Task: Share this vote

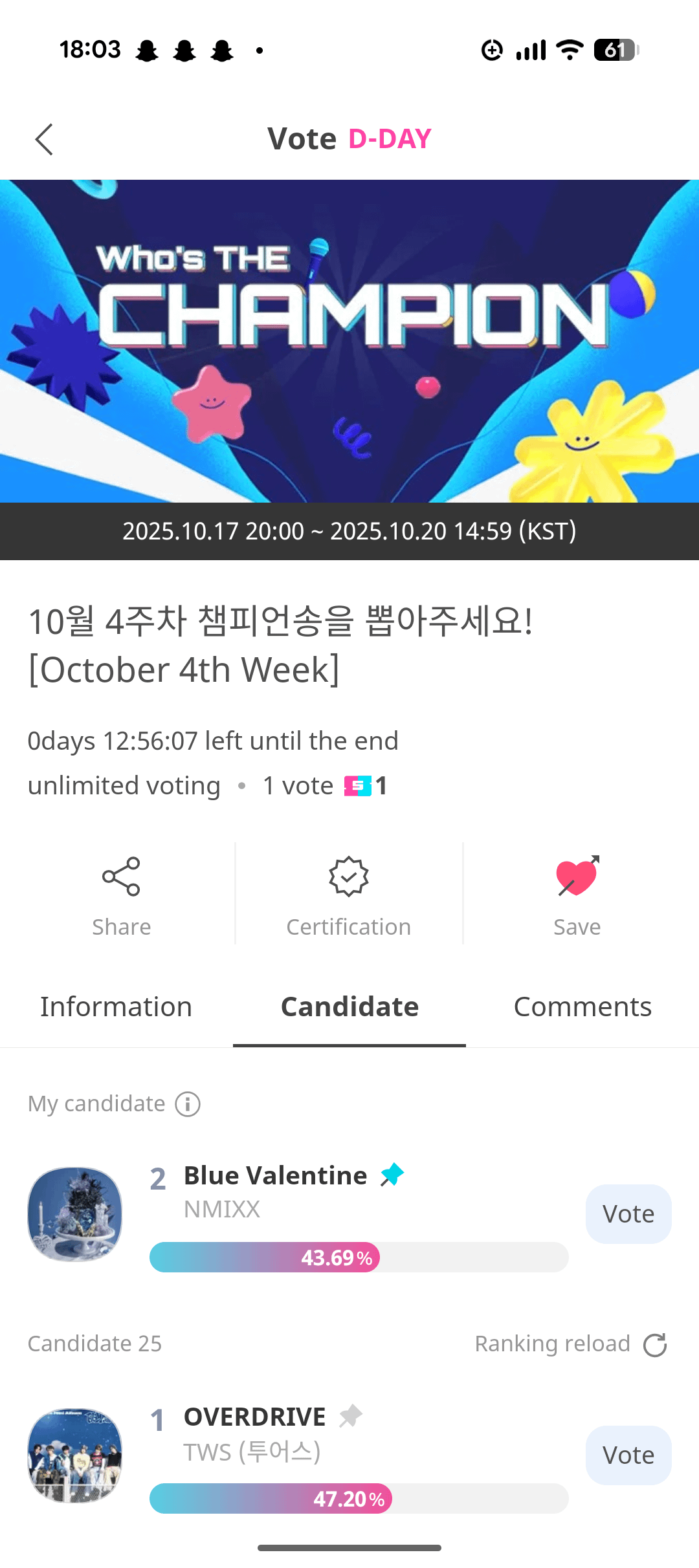Action: [x=121, y=893]
